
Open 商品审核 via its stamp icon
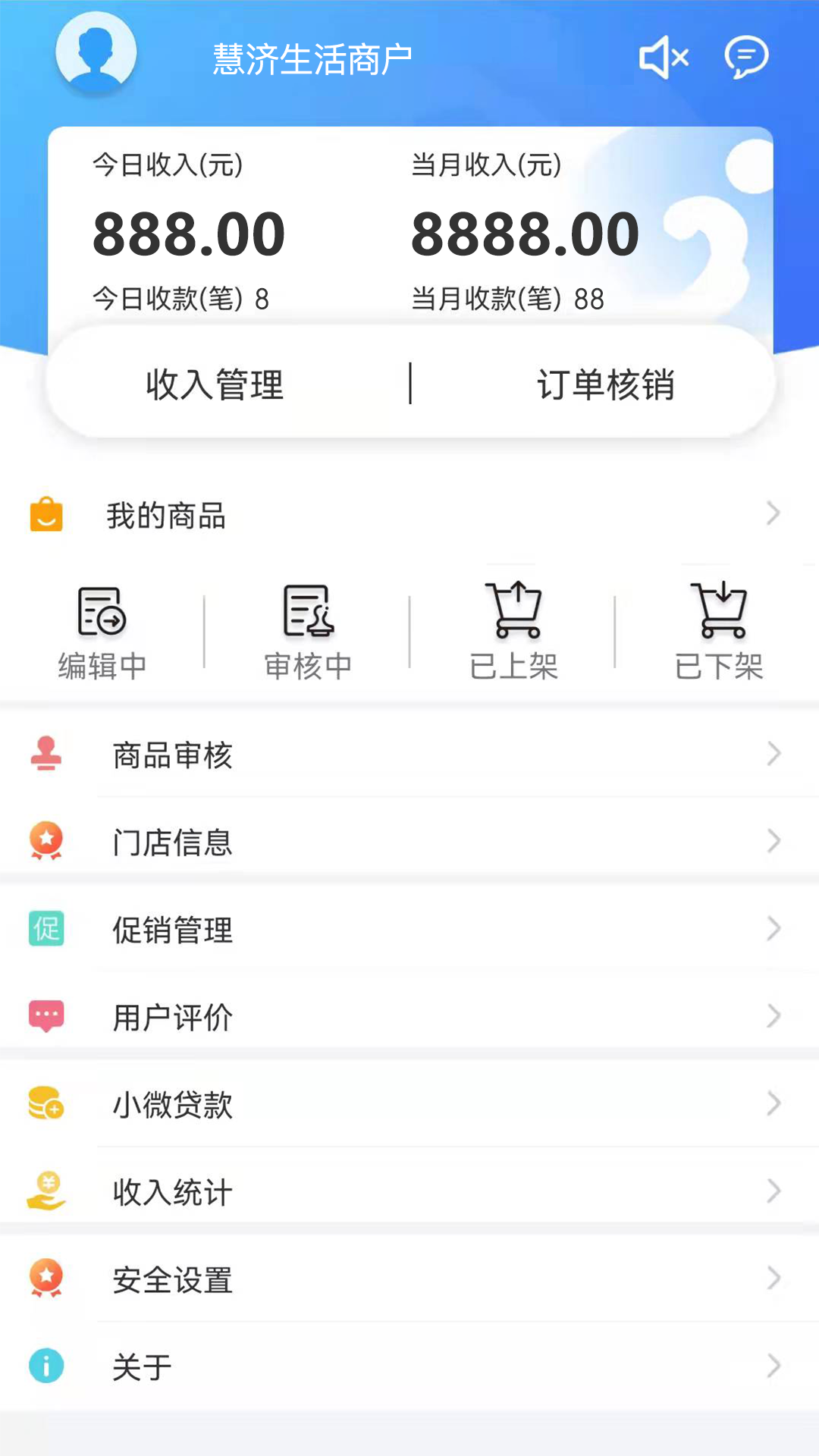click(45, 754)
